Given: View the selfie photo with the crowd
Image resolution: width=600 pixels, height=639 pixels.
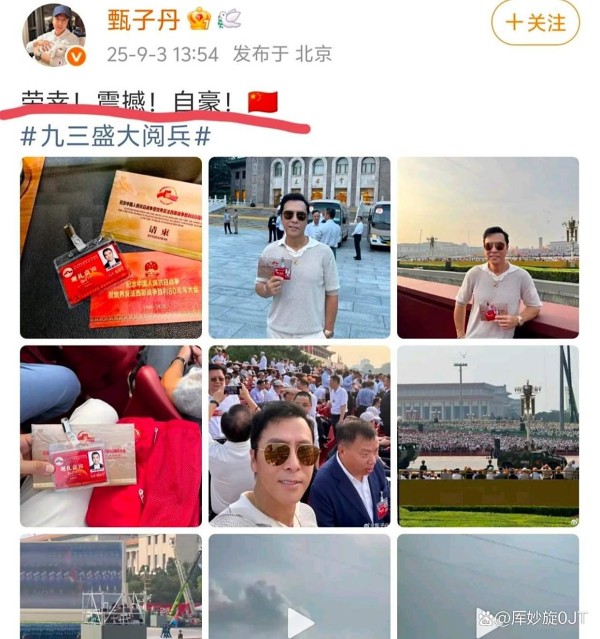Looking at the screenshot, I should click(299, 436).
